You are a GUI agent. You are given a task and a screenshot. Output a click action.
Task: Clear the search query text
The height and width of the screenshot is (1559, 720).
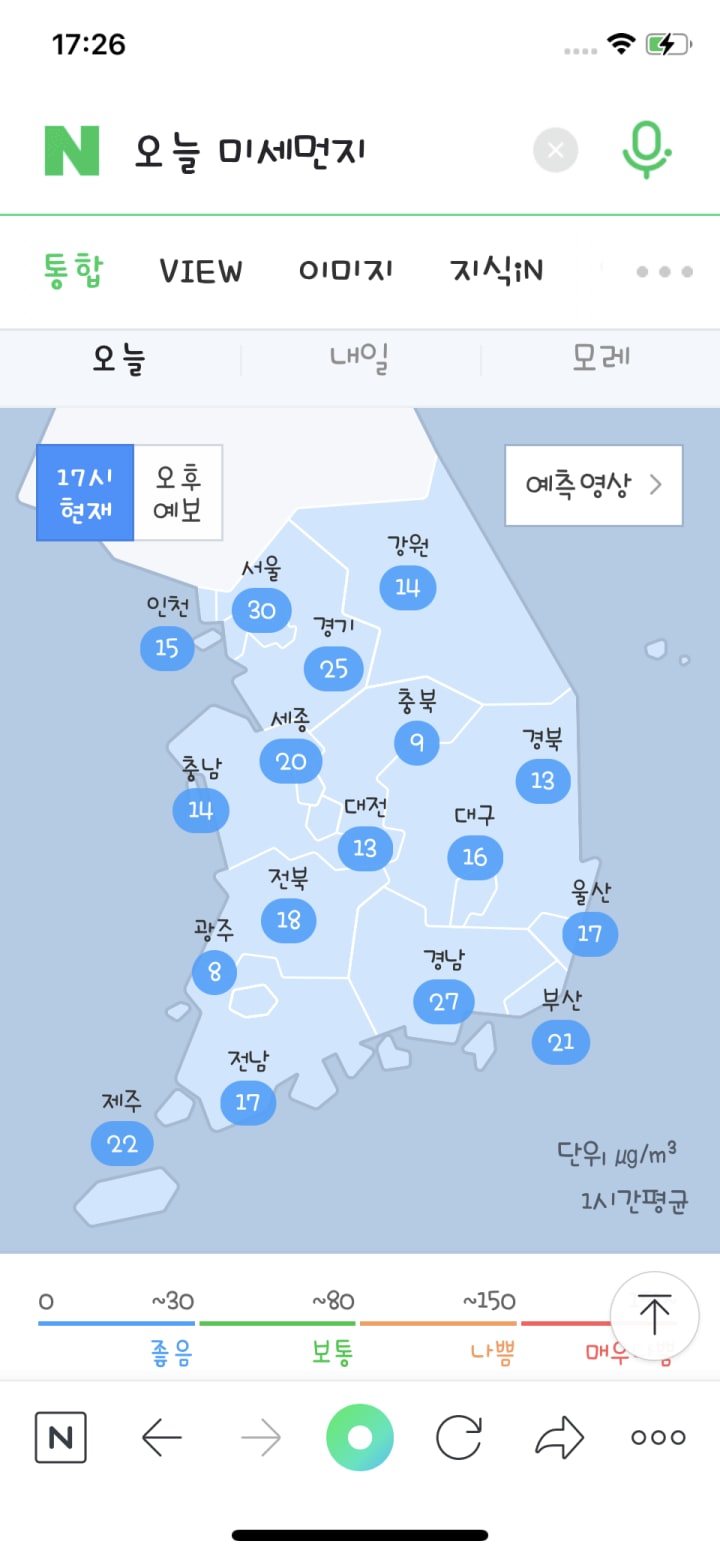coord(556,151)
